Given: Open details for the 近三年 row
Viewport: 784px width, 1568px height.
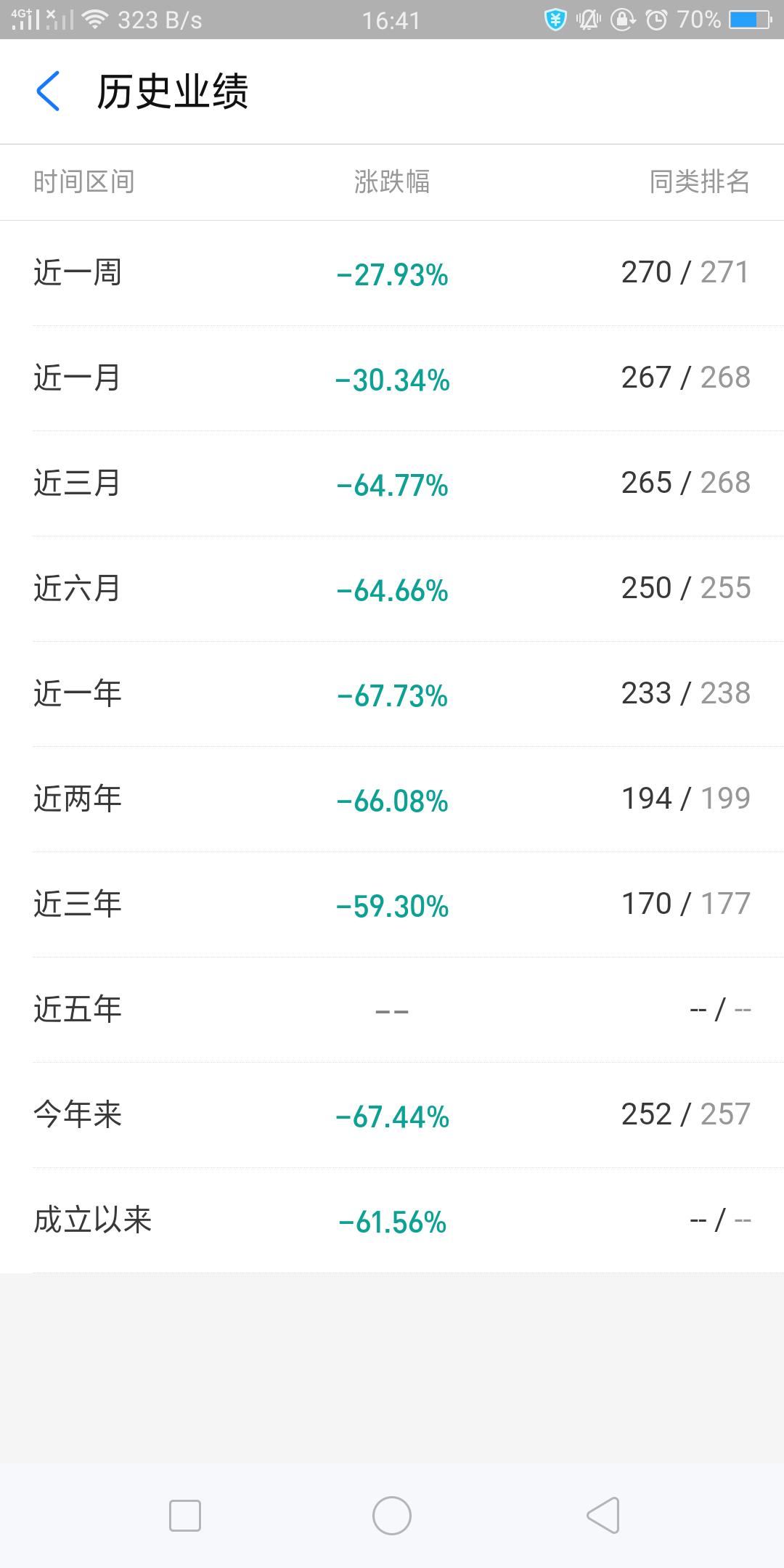Looking at the screenshot, I should (392, 903).
